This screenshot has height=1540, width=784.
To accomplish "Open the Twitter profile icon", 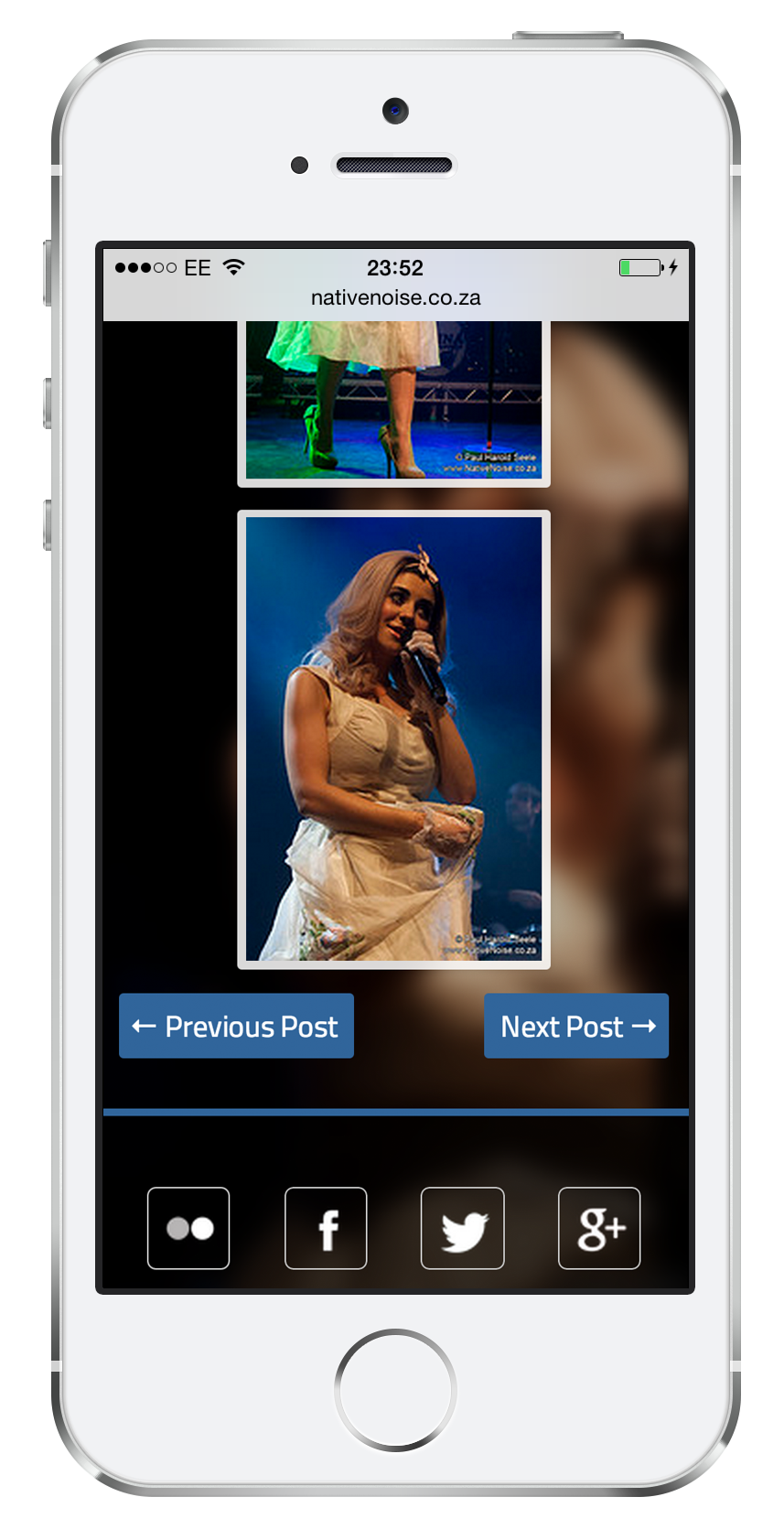I will click(x=463, y=1228).
